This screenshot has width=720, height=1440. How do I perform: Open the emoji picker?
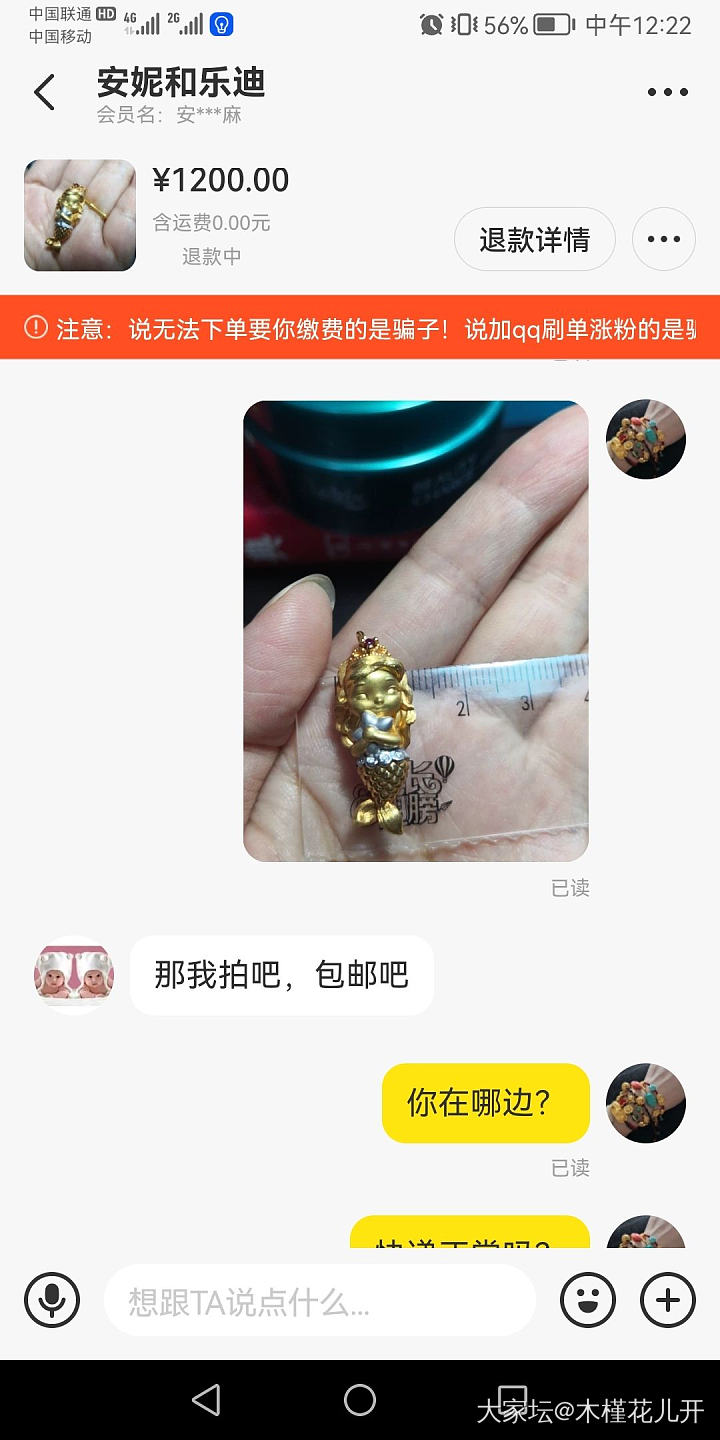(588, 1300)
